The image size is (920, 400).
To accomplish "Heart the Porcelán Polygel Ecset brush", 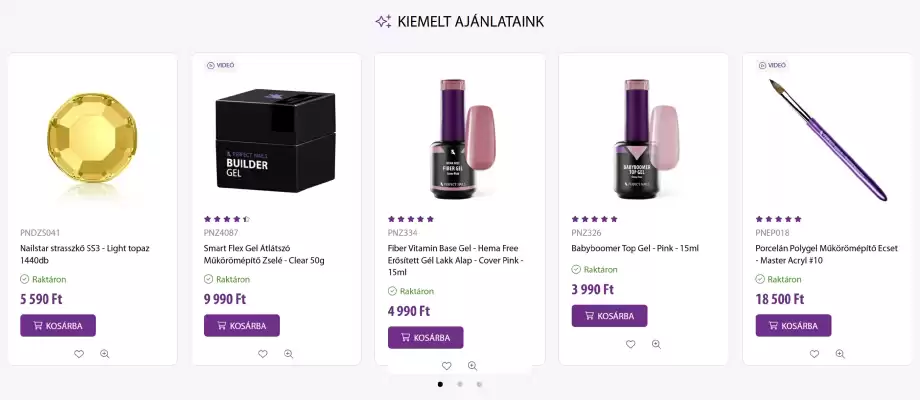I will [x=815, y=354].
